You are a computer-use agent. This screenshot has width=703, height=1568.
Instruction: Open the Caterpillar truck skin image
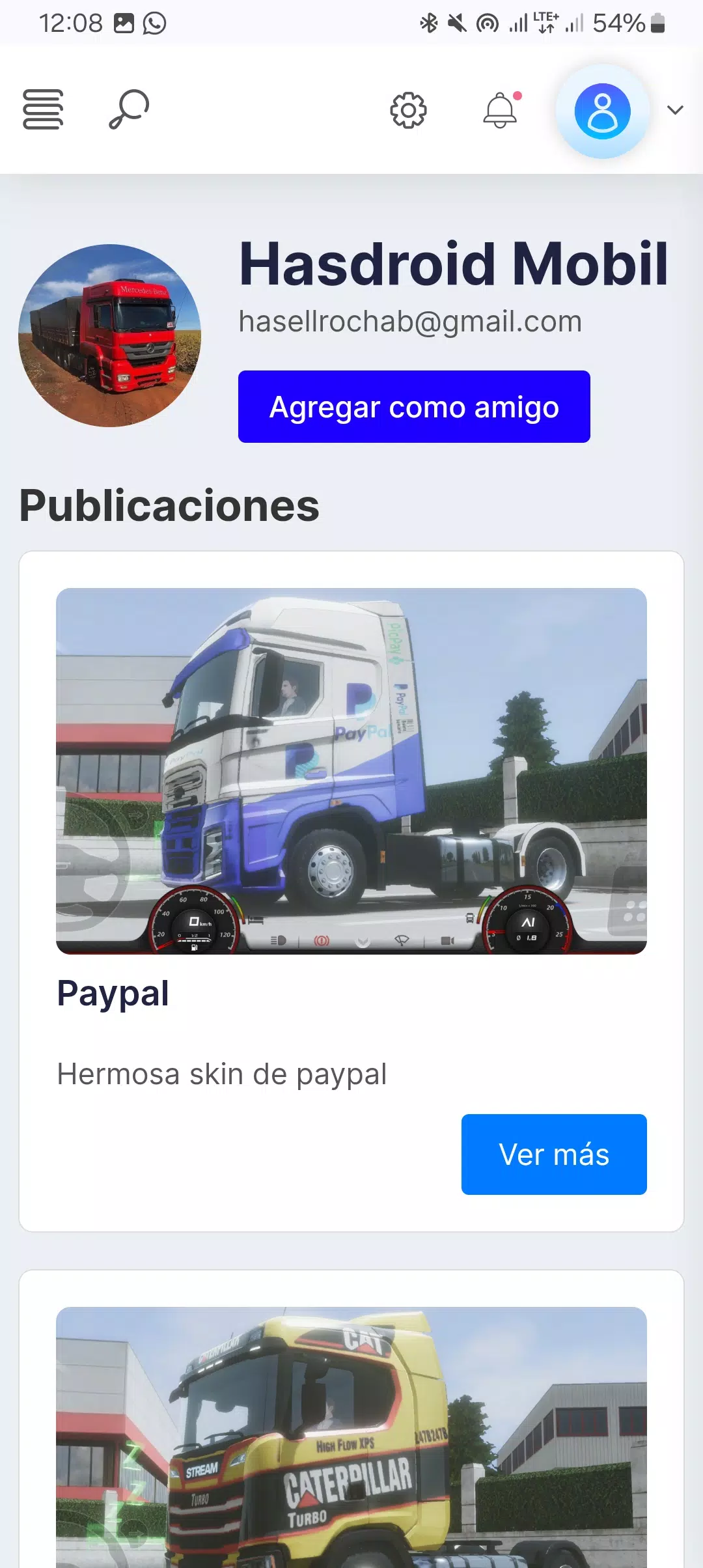(351, 1436)
